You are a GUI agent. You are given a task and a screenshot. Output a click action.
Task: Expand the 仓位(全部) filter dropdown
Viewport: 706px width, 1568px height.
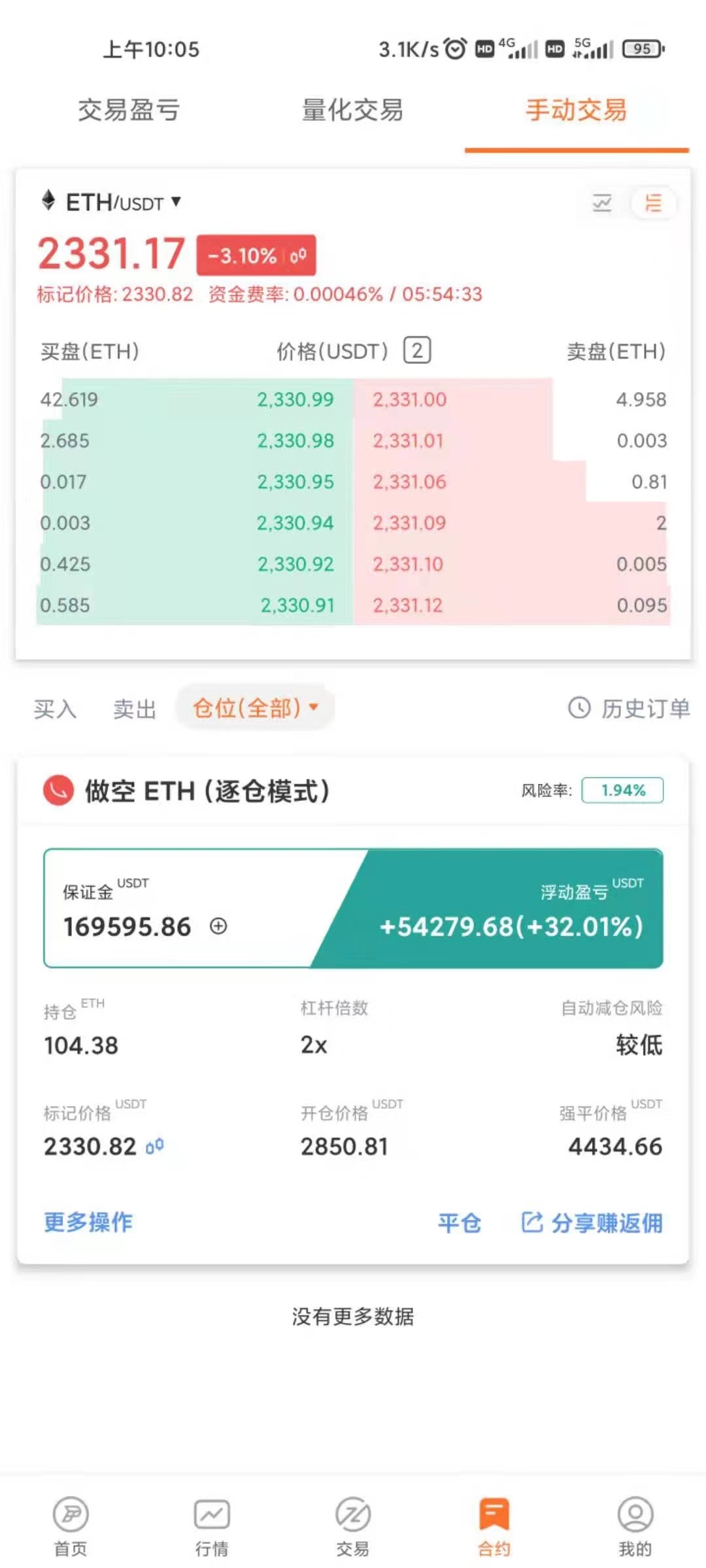[x=255, y=708]
